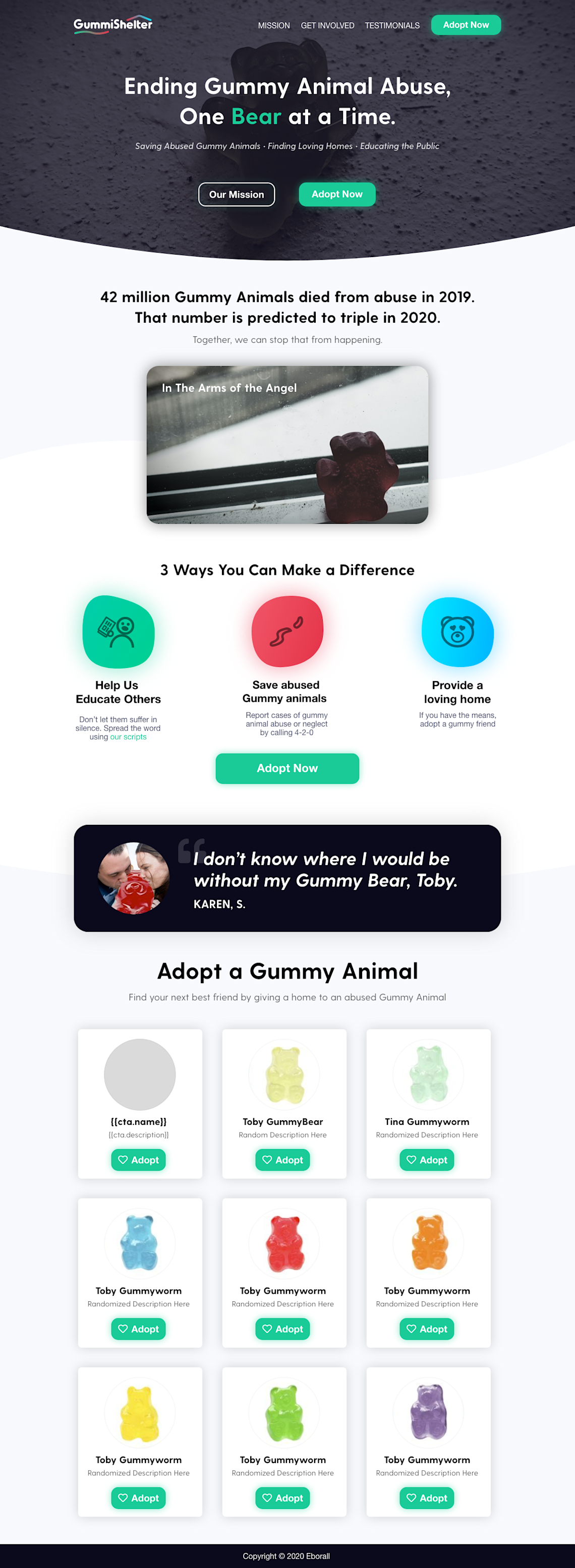Tap Adopt on the {{cta.name}} card

(x=138, y=1160)
